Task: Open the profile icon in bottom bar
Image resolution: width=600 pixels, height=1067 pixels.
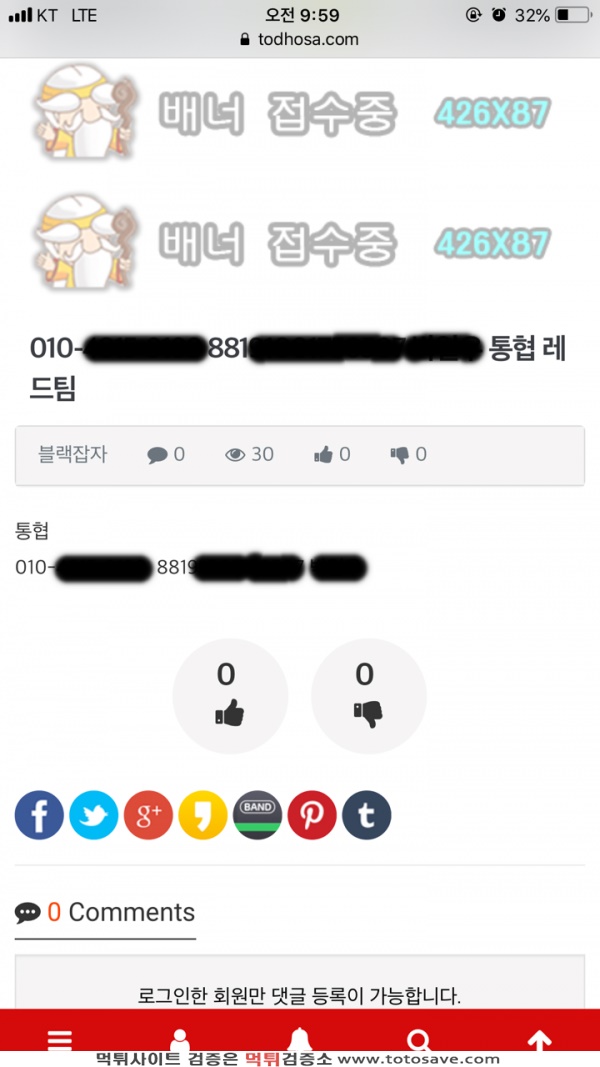Action: 180,1040
